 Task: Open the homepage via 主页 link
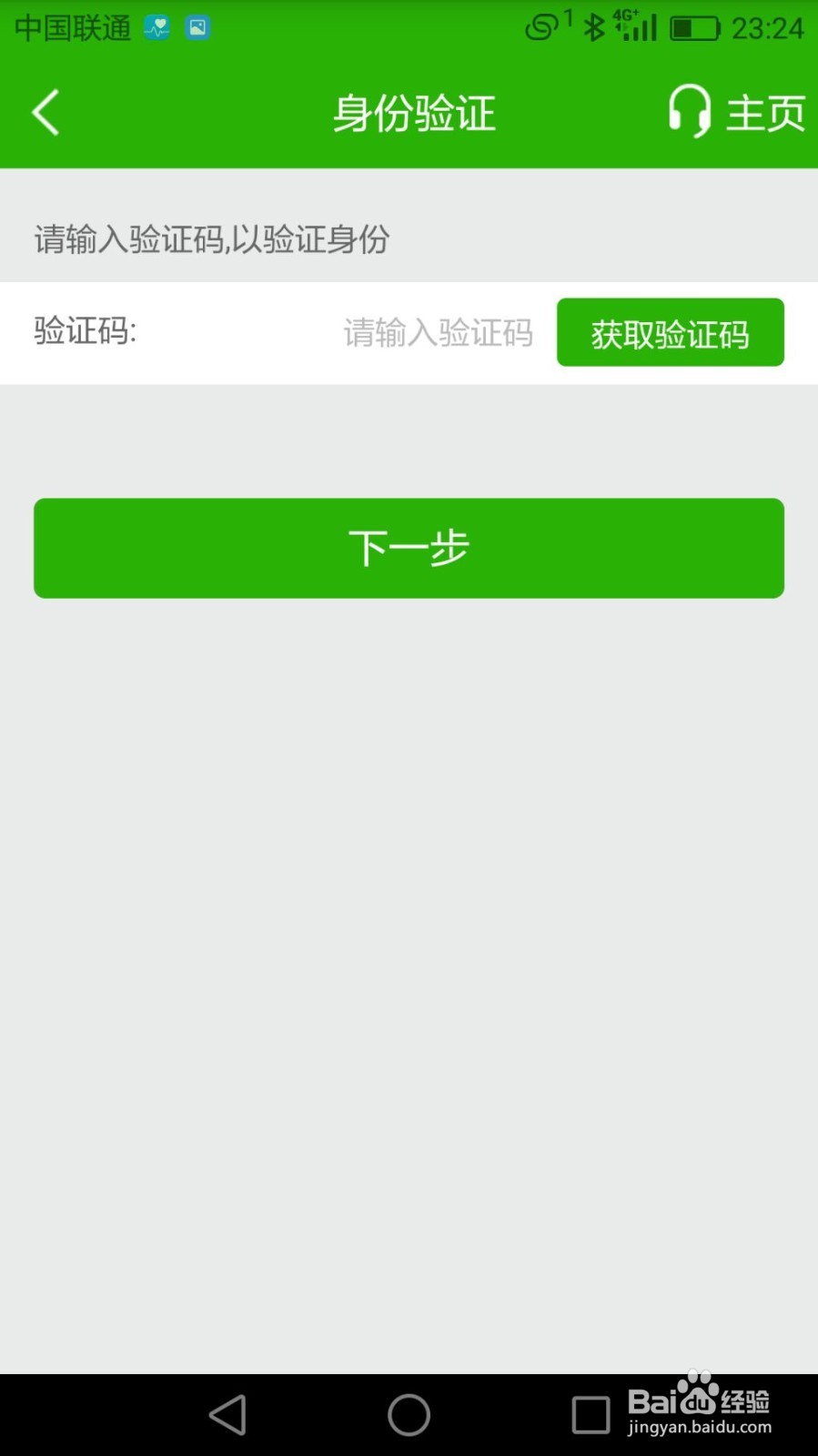click(764, 111)
